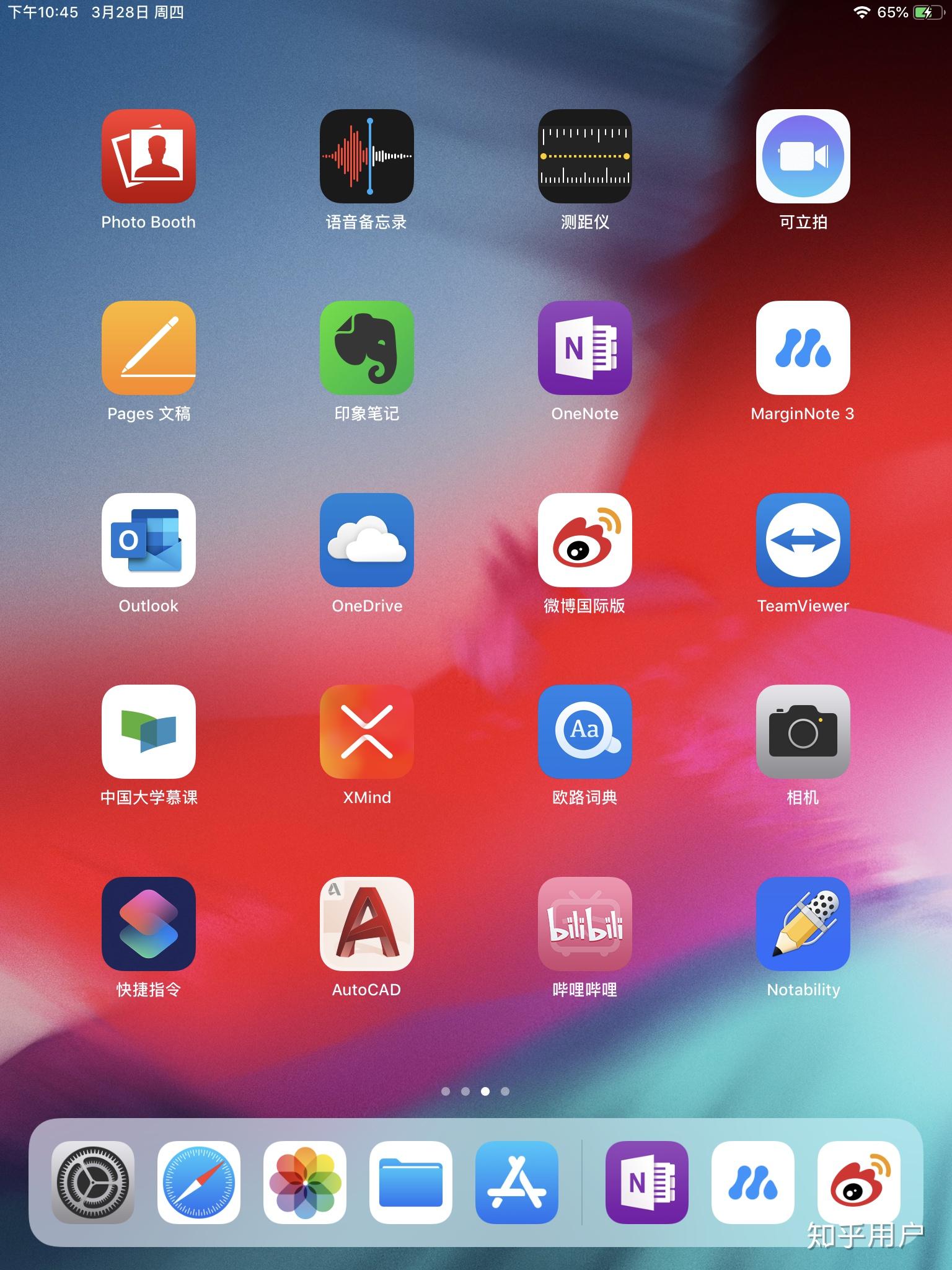Launch Outlook mail app
Screen dimensions: 952x1270
149,540
